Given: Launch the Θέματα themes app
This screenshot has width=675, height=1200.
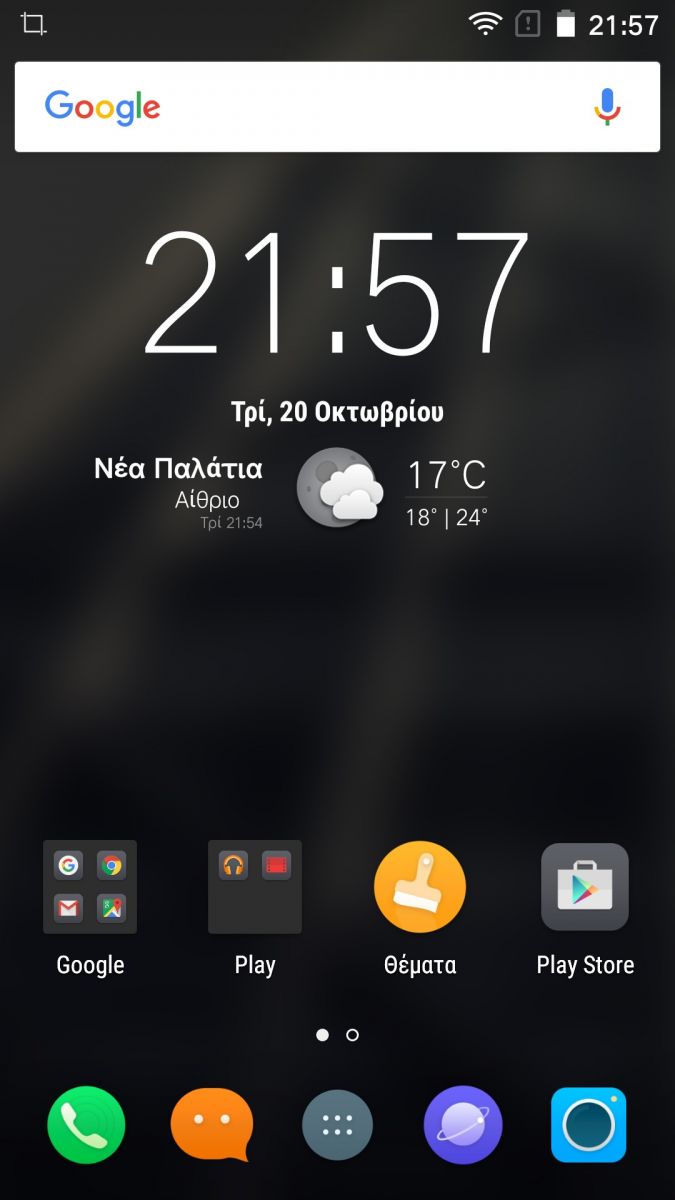Looking at the screenshot, I should tap(420, 887).
